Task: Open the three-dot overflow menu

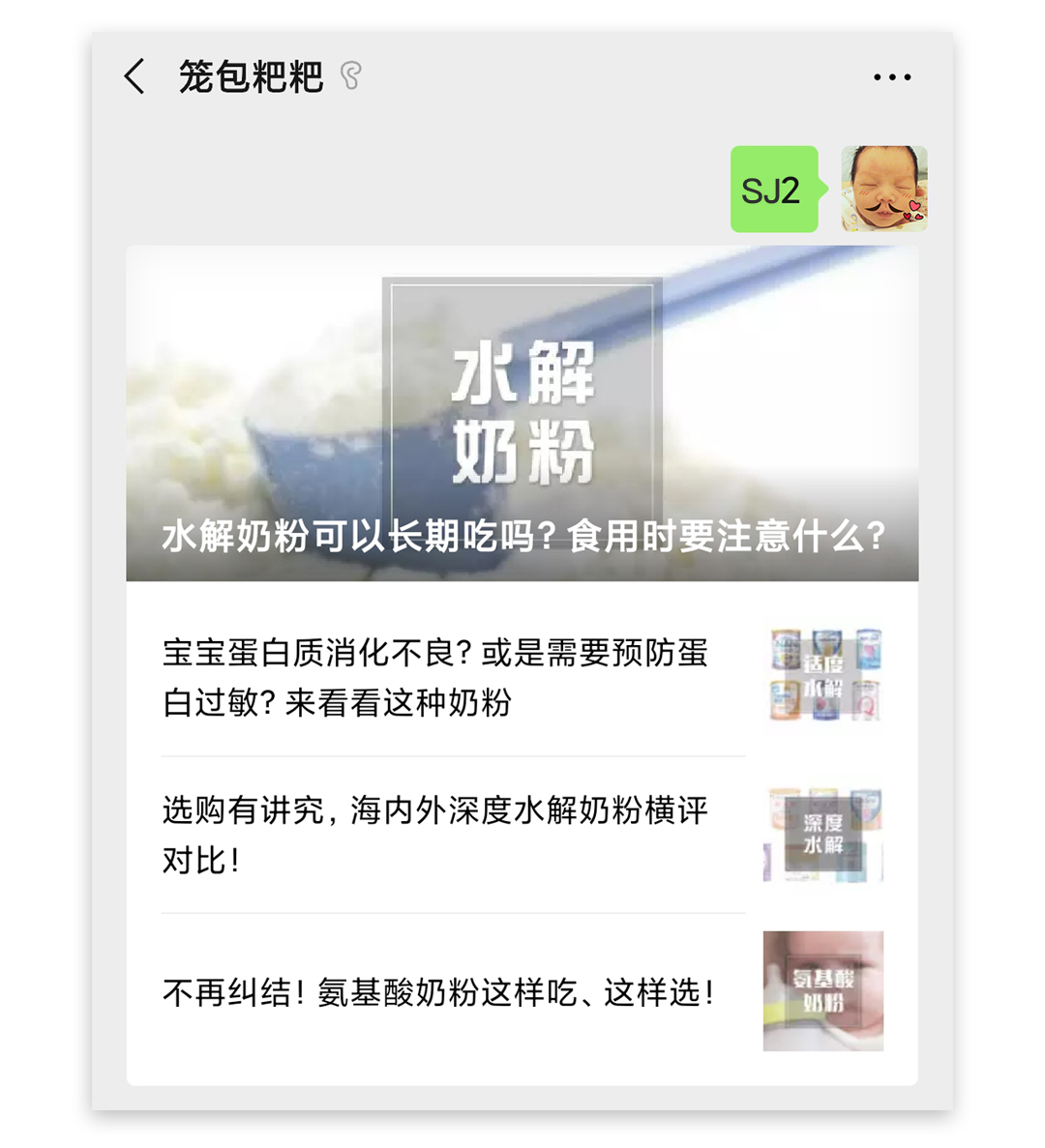Action: 891,77
